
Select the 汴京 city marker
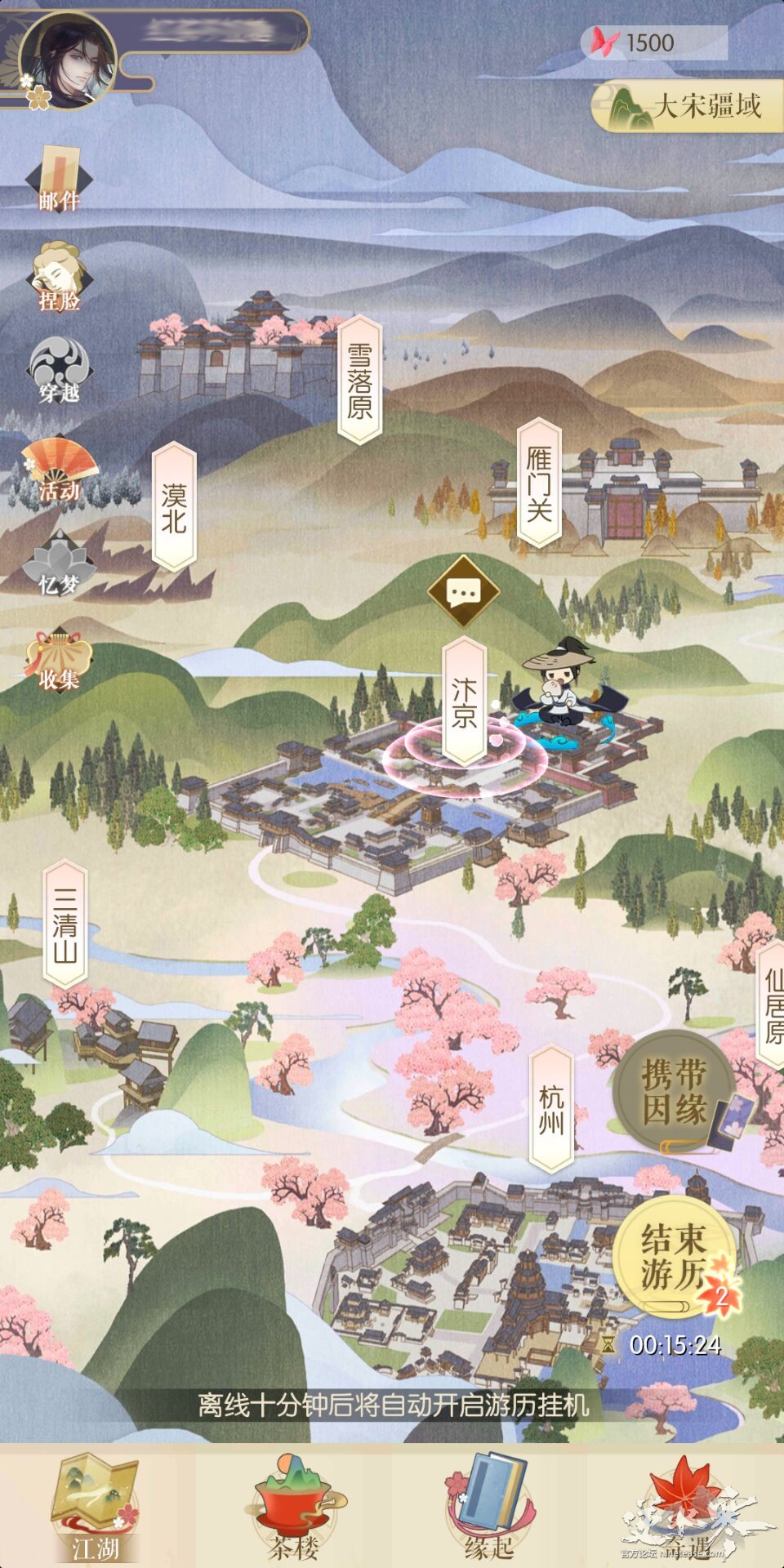pyautogui.click(x=464, y=702)
